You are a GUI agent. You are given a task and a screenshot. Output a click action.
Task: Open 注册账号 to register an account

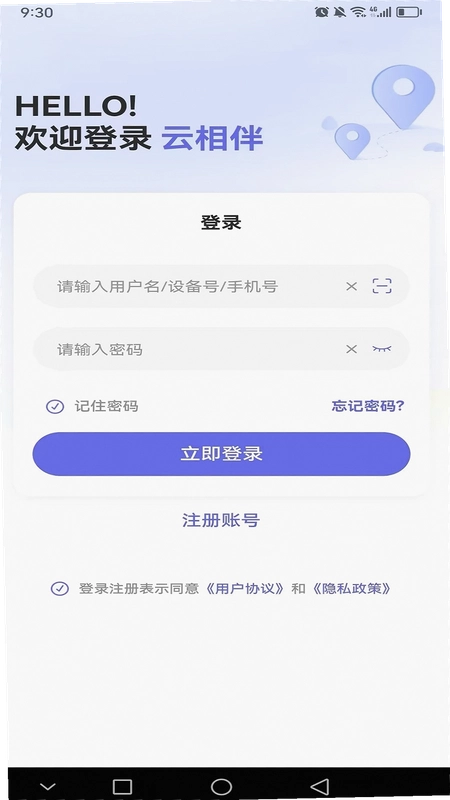click(221, 520)
